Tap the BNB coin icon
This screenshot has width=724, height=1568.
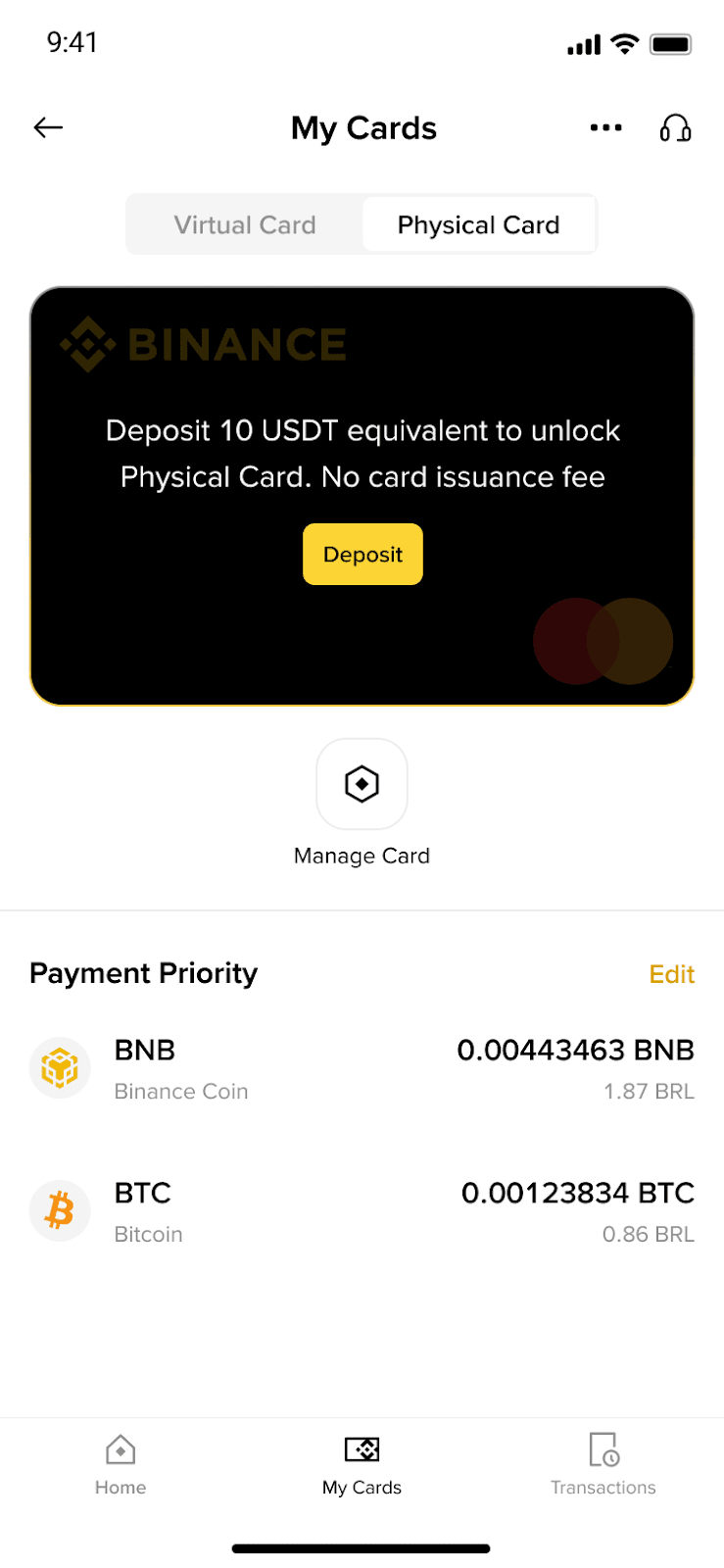pyautogui.click(x=60, y=1067)
